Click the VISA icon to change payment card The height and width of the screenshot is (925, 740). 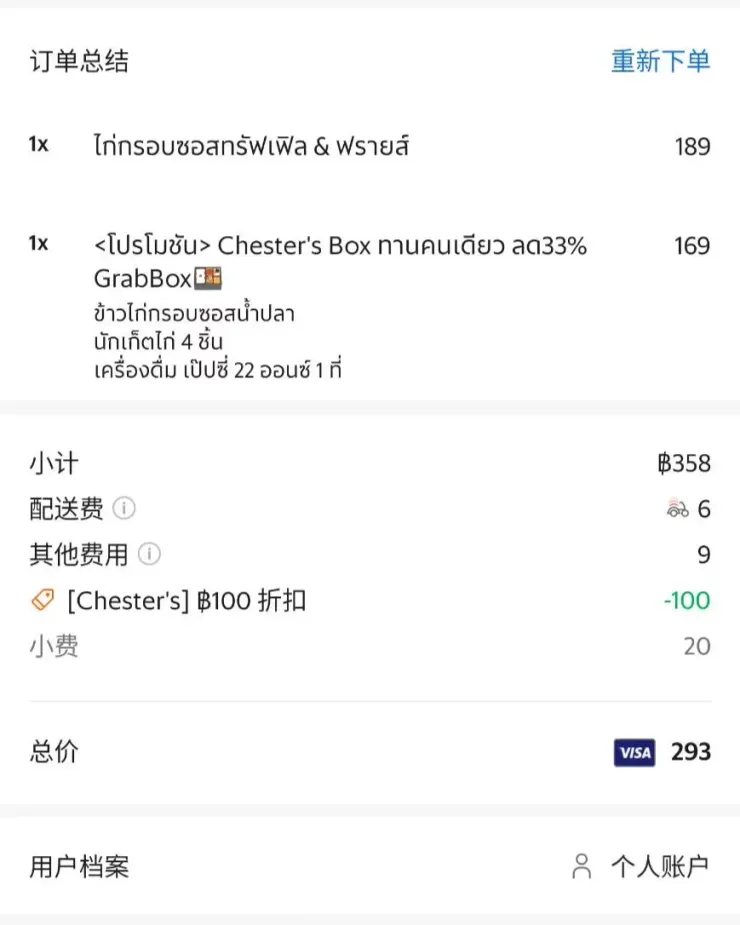pos(633,752)
